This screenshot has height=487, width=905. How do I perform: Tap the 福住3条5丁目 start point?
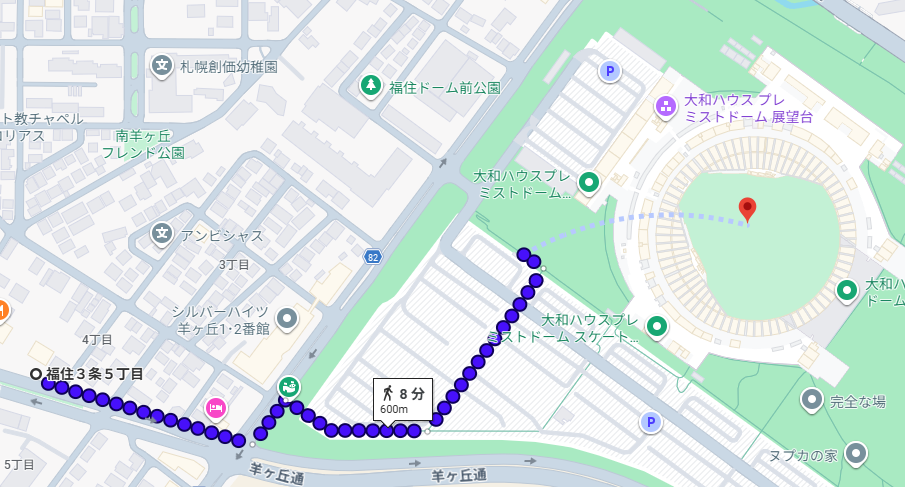(x=36, y=375)
